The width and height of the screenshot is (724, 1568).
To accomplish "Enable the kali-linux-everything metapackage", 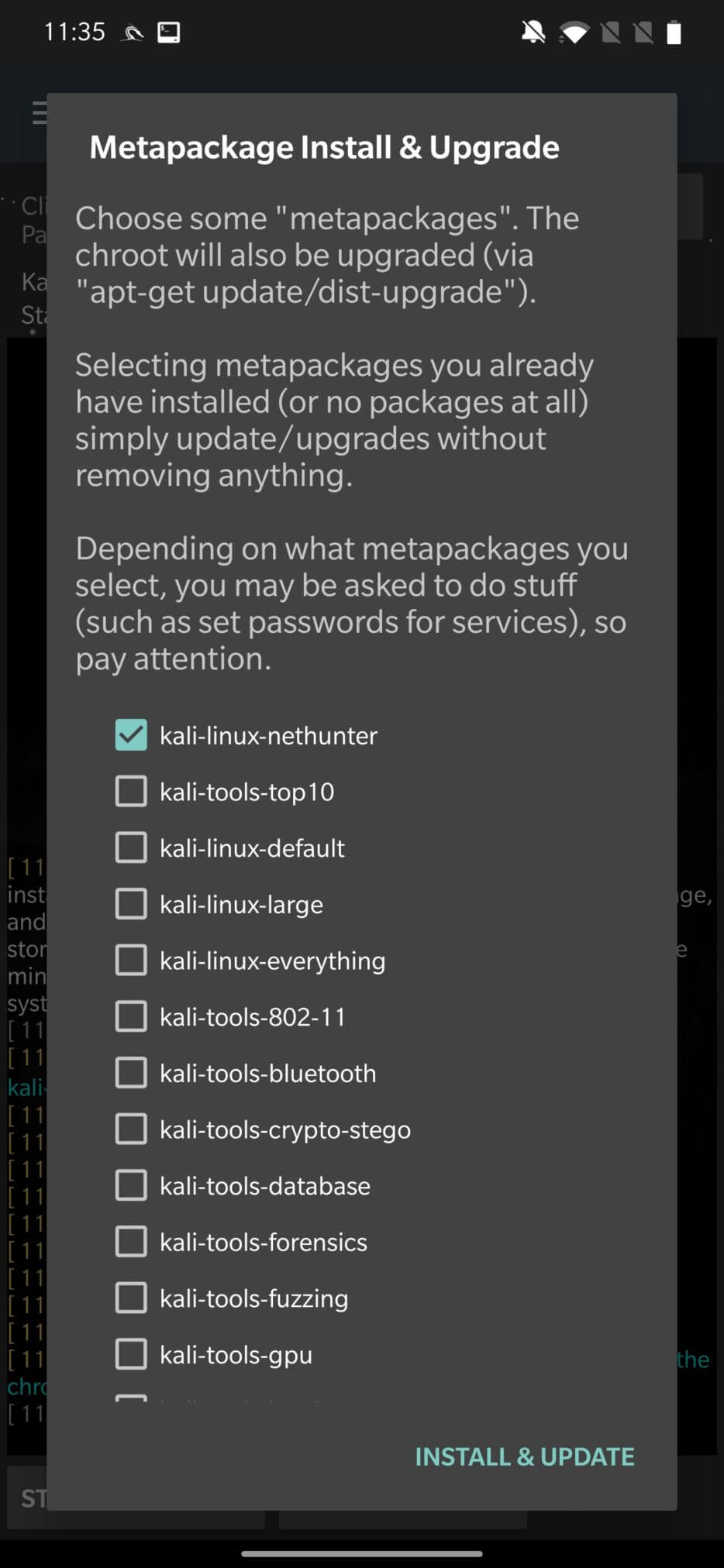I will tap(131, 961).
